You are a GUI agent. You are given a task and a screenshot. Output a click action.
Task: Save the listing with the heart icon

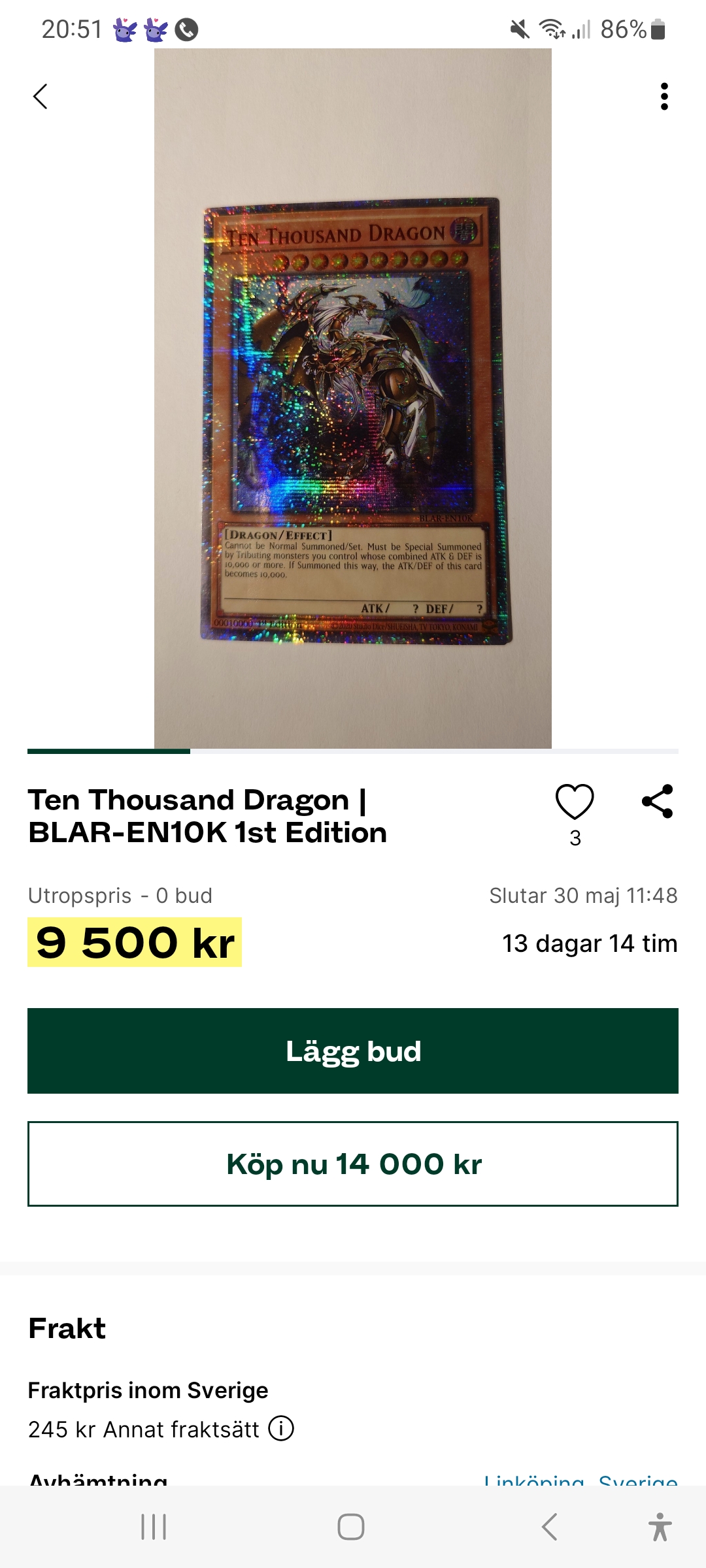coord(575,802)
